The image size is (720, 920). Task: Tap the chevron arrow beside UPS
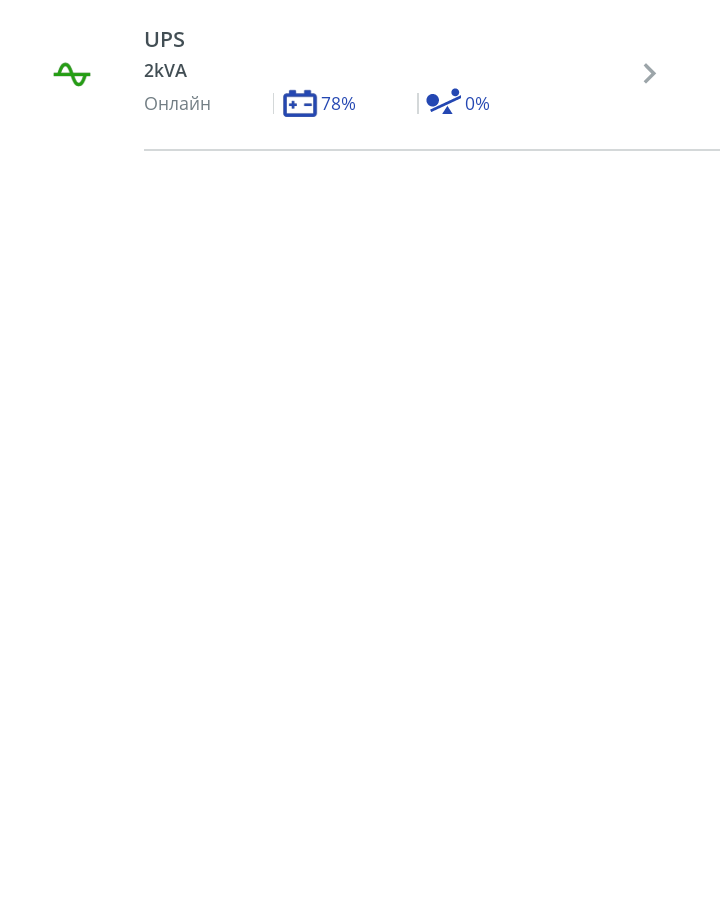(x=649, y=74)
